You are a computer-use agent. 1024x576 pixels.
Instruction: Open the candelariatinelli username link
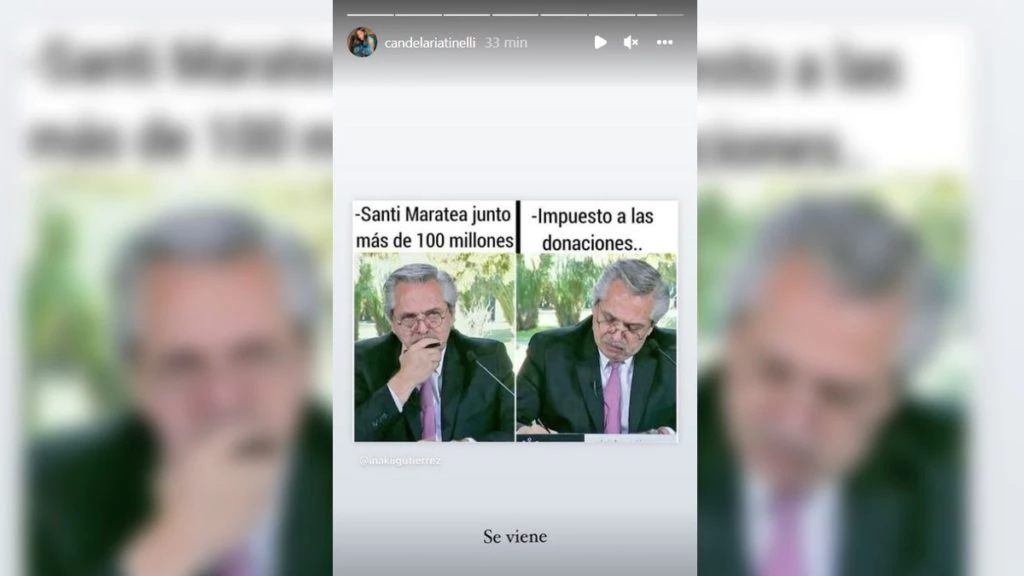tap(430, 43)
